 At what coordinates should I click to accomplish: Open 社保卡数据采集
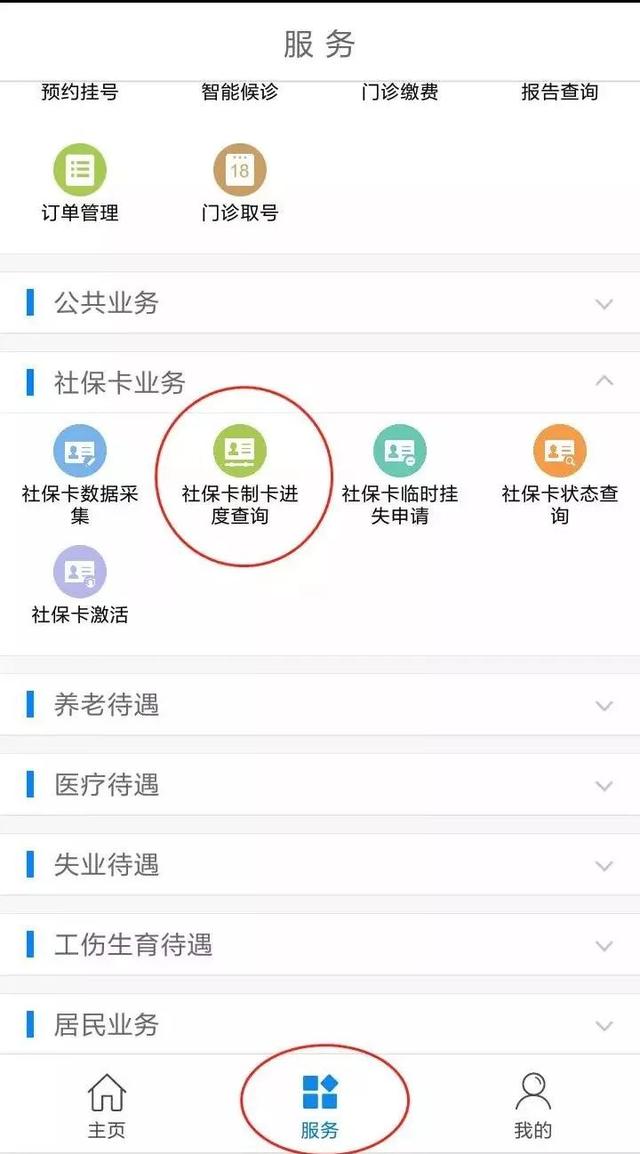79,475
